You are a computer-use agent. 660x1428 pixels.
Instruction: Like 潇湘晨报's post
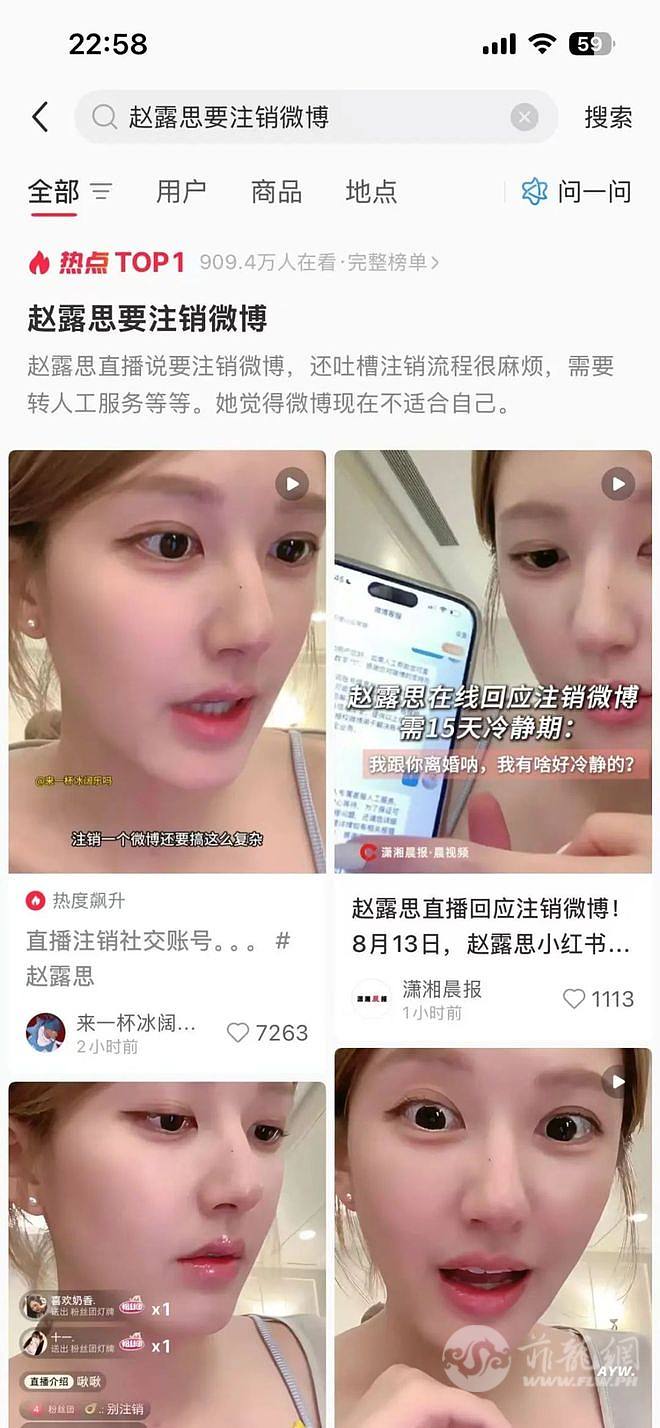pos(574,999)
